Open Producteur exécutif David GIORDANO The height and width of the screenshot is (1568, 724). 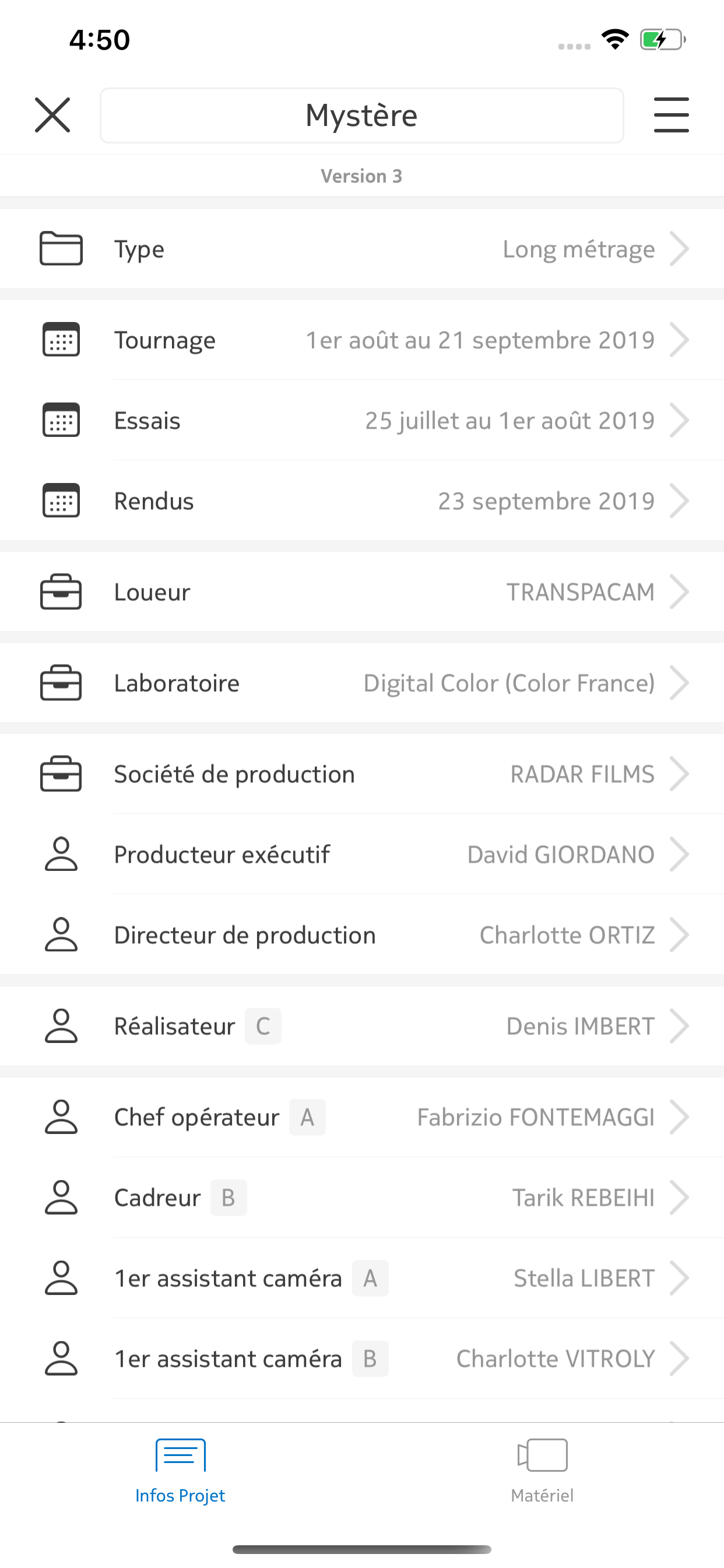362,855
